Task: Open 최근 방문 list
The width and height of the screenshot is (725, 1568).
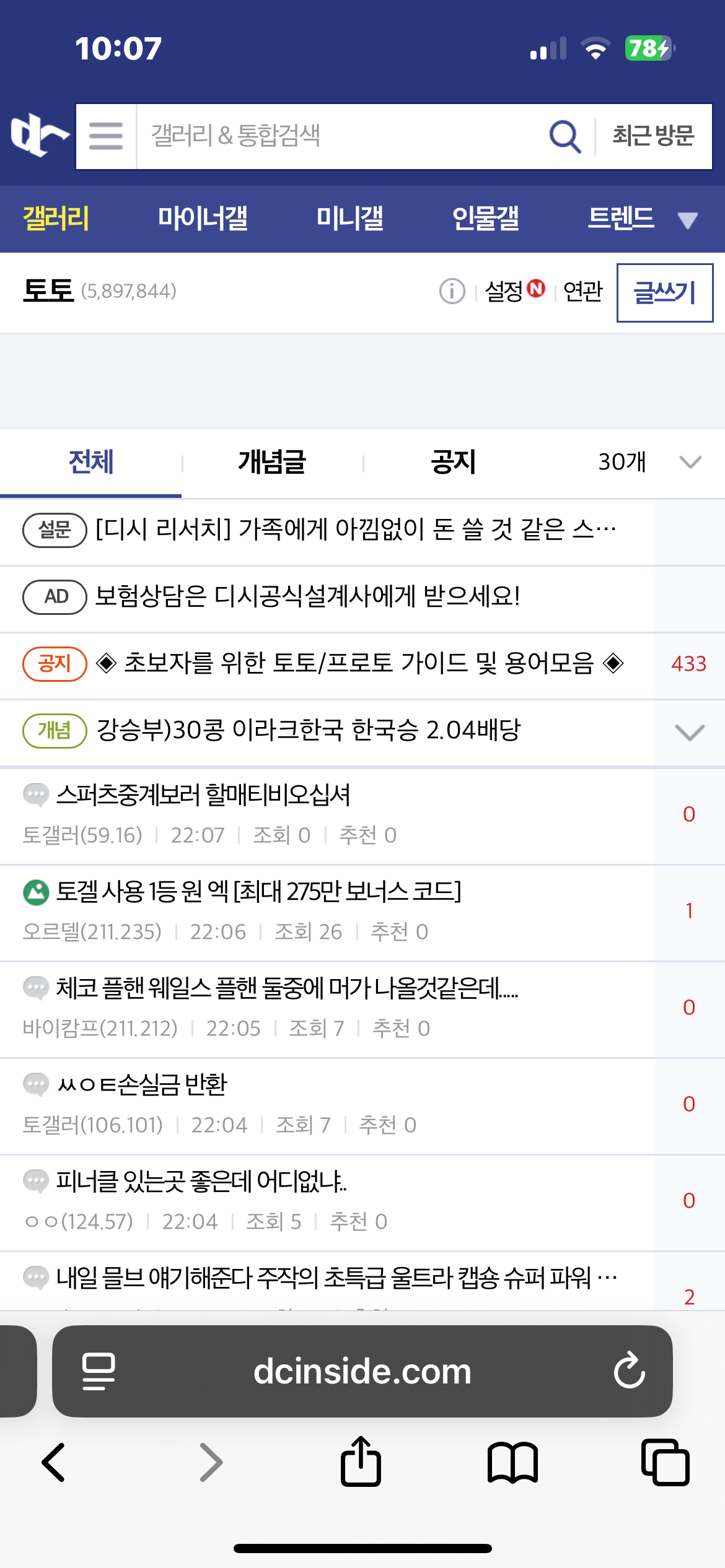Action: 653,136
